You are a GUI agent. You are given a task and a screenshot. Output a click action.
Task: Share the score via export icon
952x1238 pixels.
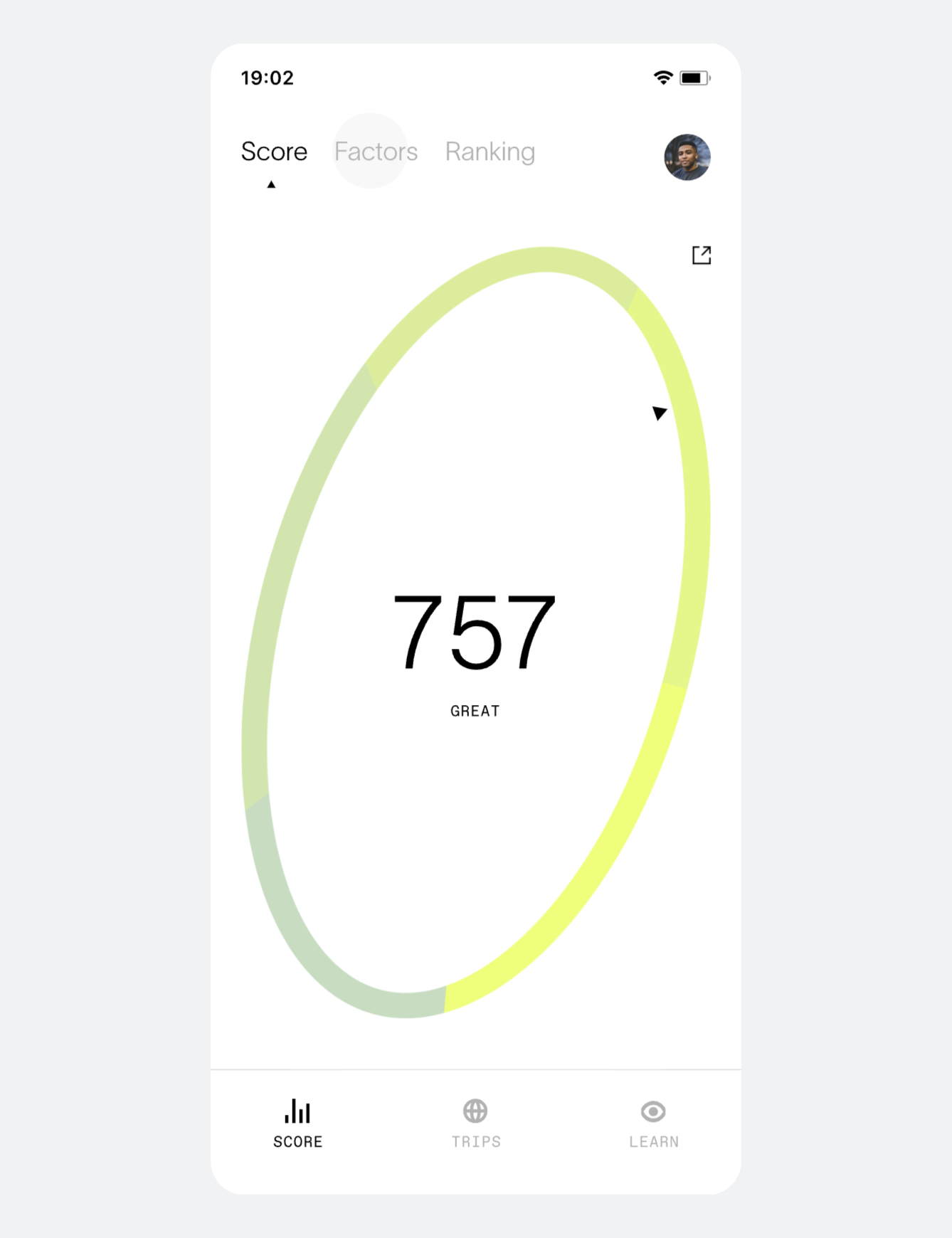702,255
